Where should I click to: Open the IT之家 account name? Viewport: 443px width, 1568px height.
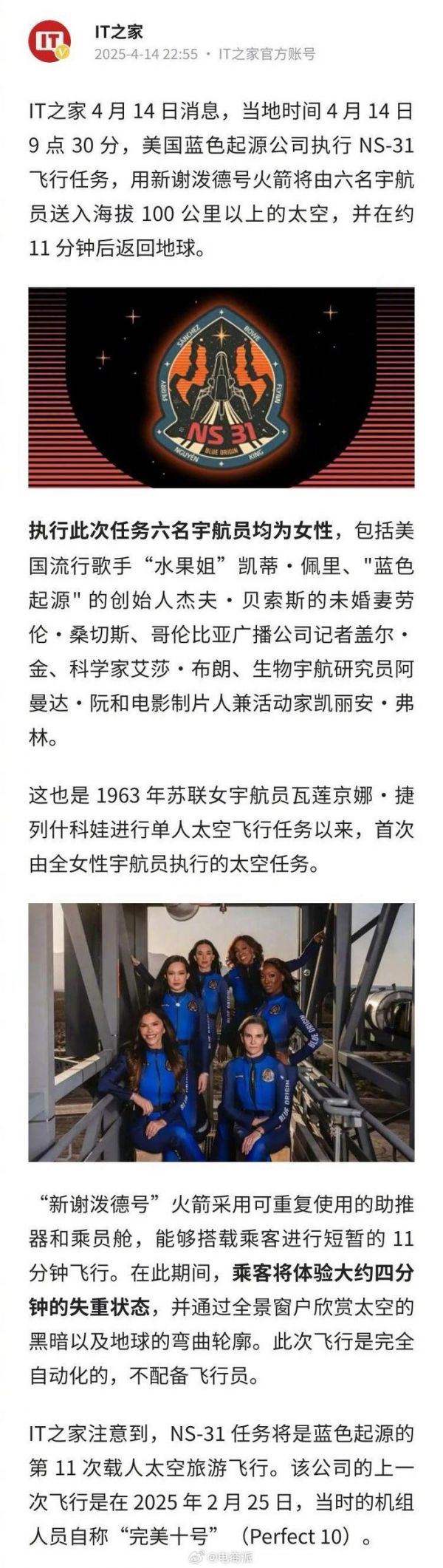point(118,31)
